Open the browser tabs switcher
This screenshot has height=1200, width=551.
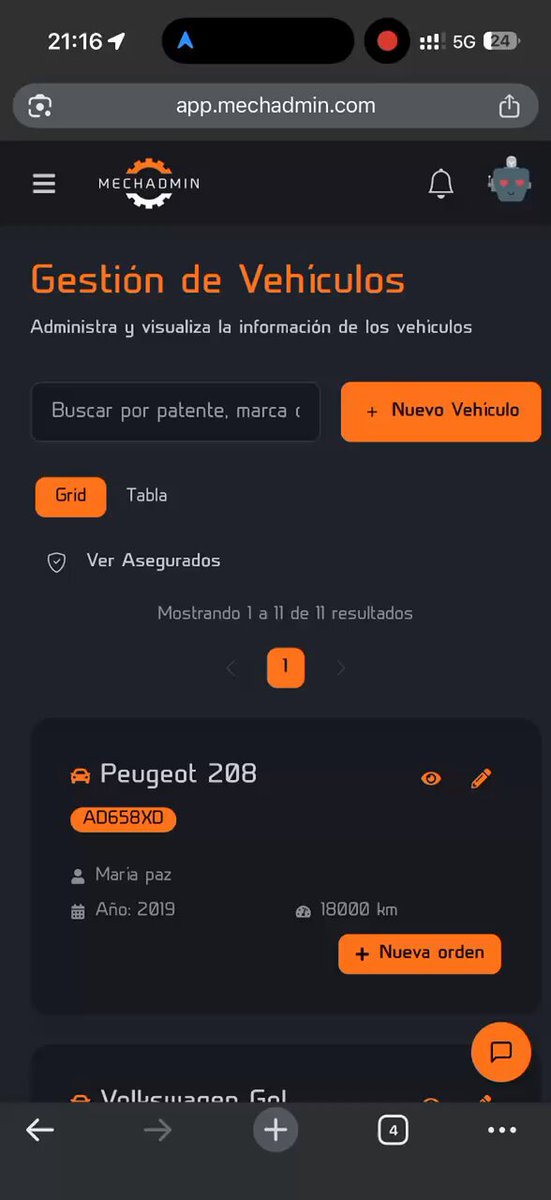tap(393, 1131)
